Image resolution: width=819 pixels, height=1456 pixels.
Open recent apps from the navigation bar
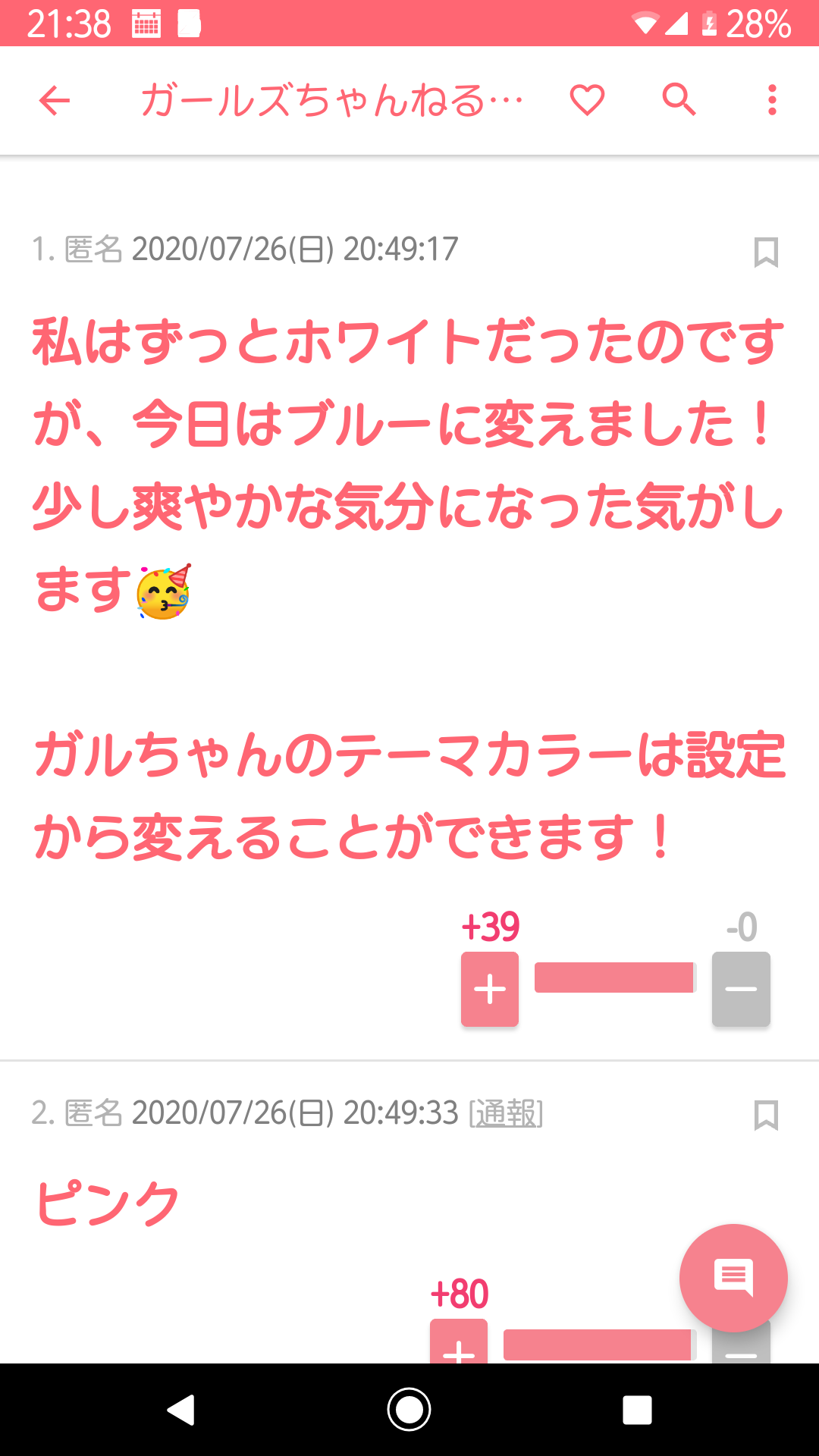tap(637, 1410)
